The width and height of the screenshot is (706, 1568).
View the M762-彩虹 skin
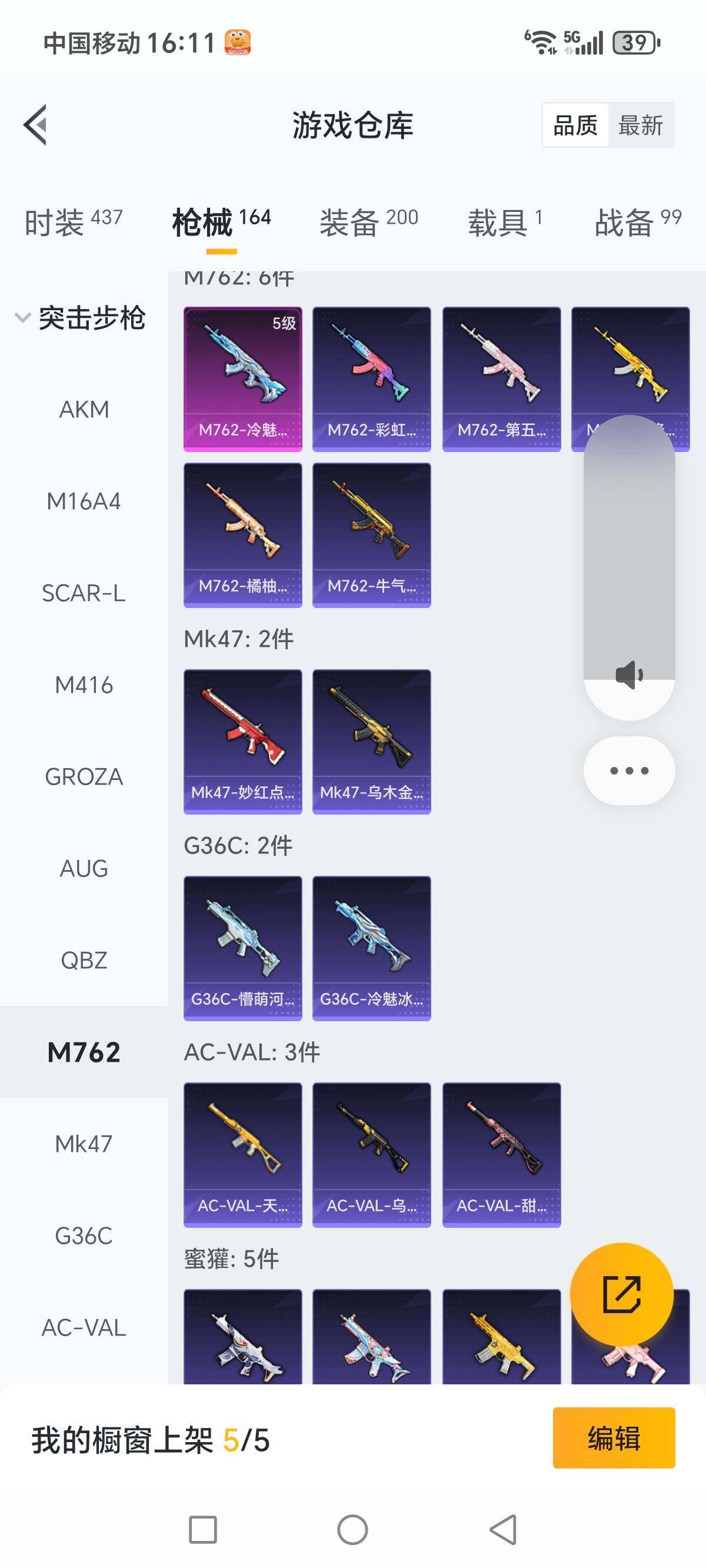pyautogui.click(x=372, y=378)
